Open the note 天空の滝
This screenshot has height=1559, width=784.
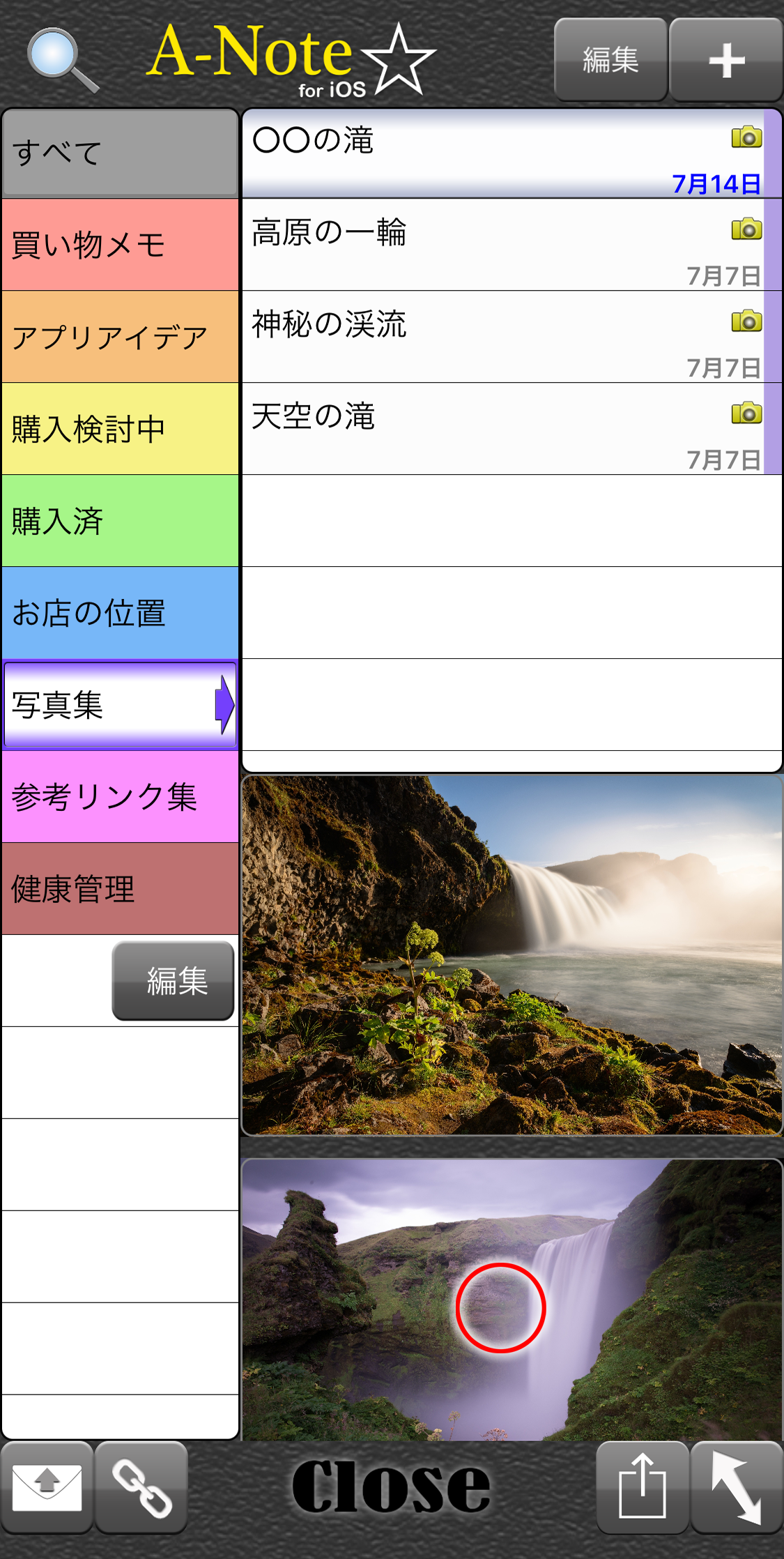tap(502, 429)
